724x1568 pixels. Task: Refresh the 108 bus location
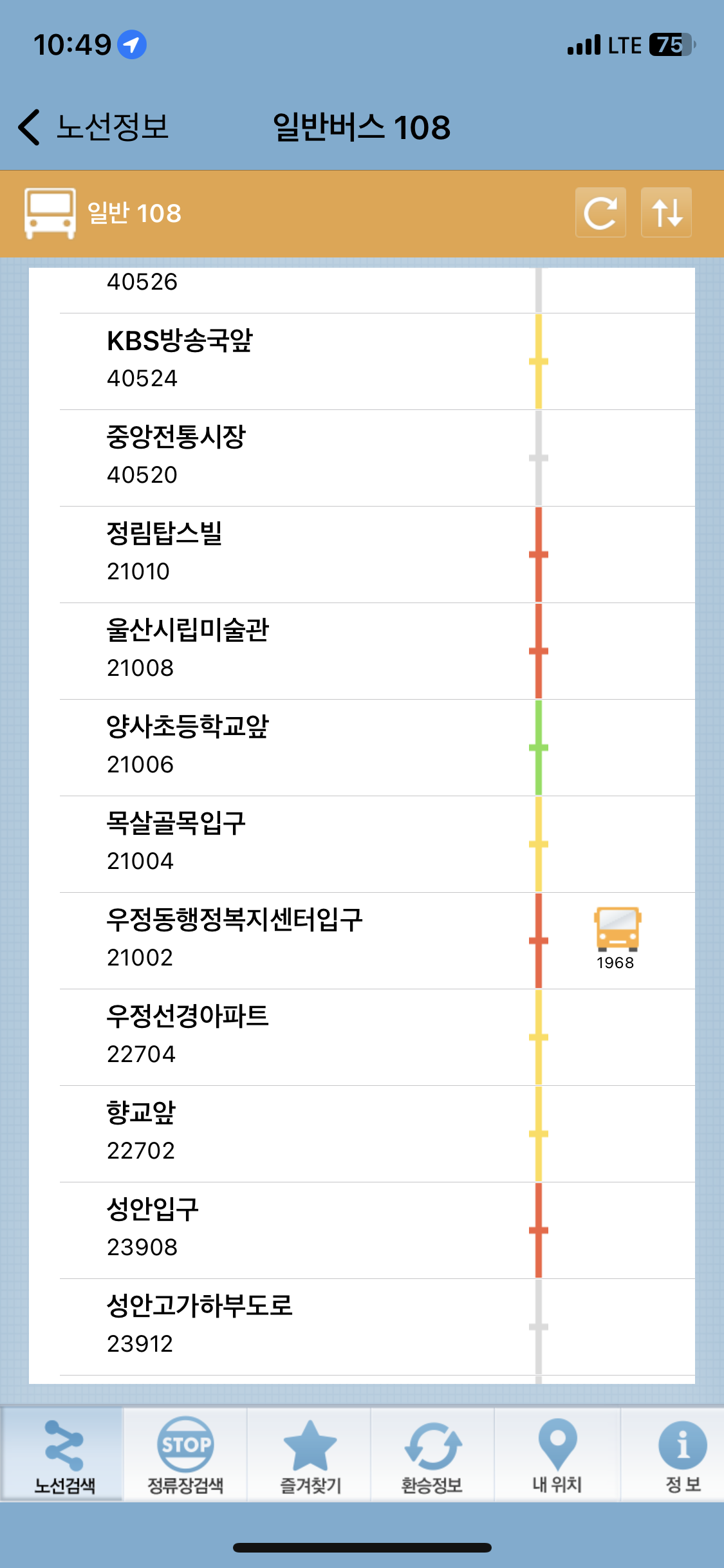click(x=600, y=212)
